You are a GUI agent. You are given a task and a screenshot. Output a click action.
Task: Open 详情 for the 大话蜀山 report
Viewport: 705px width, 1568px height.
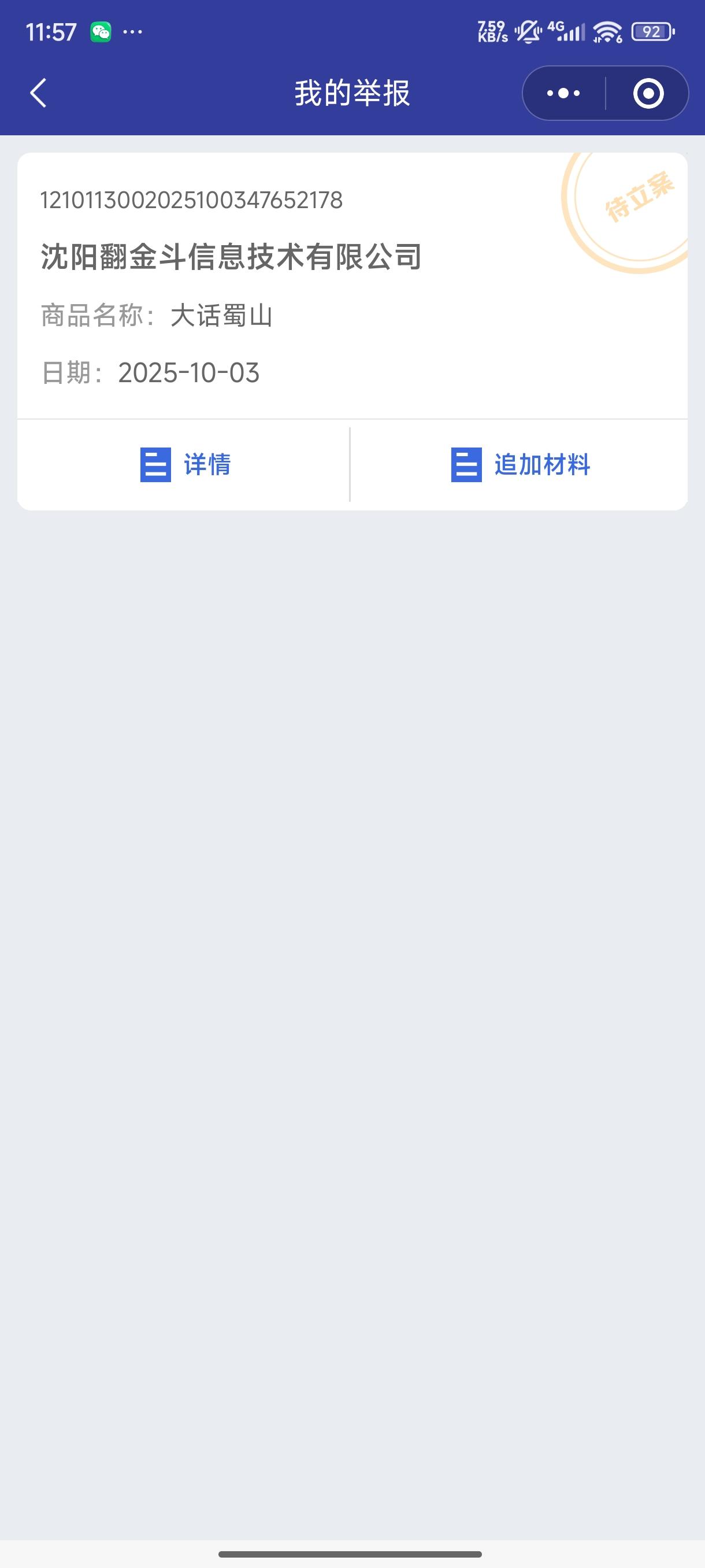pos(185,464)
